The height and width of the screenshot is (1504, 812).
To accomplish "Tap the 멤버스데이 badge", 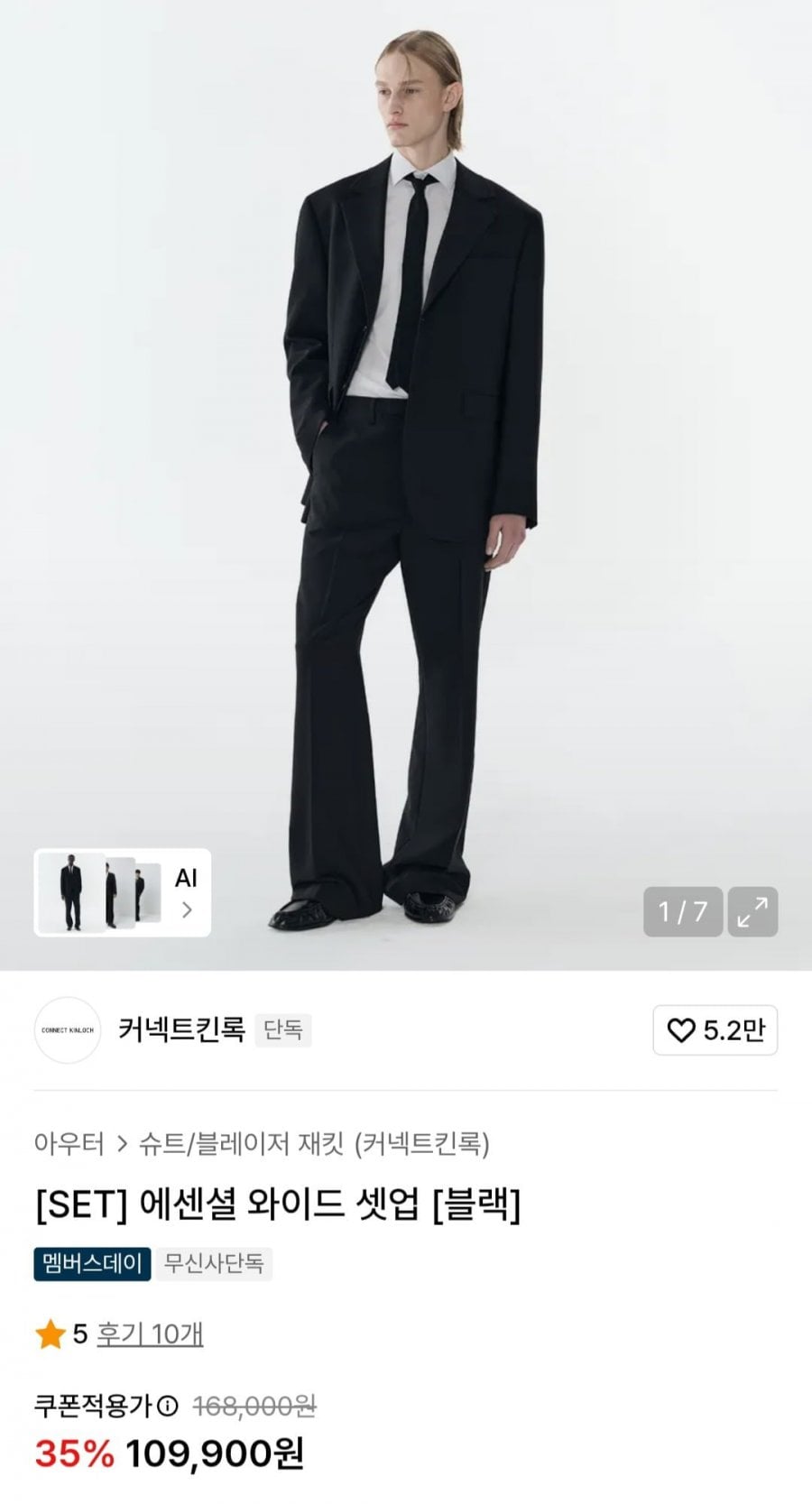I will coord(93,1264).
